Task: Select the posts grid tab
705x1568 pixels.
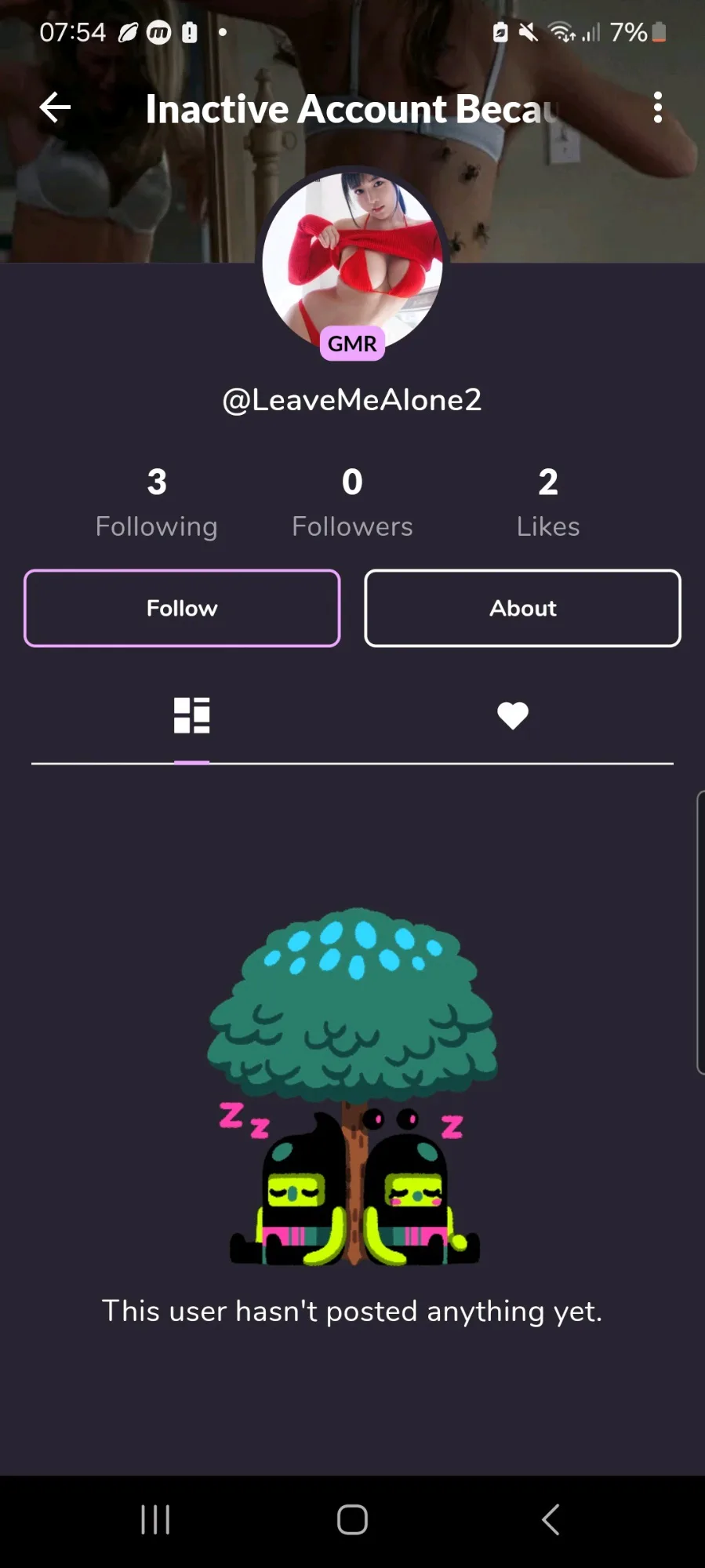Action: point(191,715)
